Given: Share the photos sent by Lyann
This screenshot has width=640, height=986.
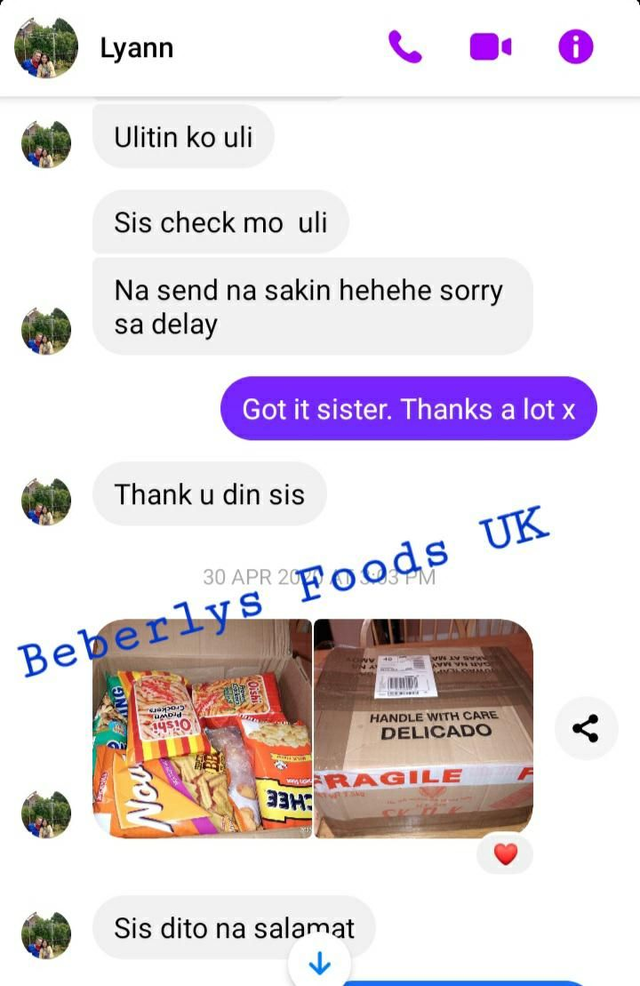Looking at the screenshot, I should point(586,728).
